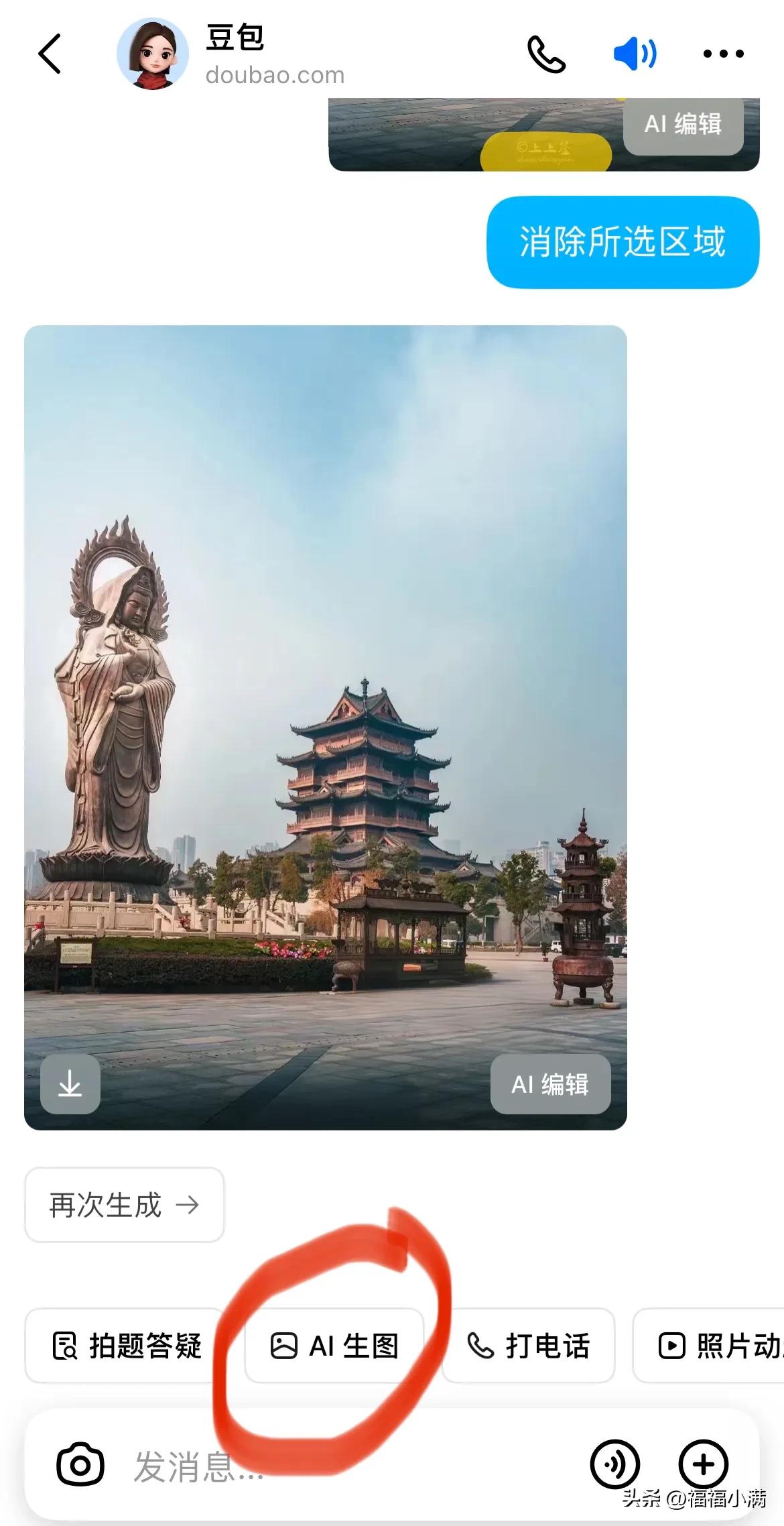Screen dimensions: 784x1526
Task: Select the 拍题答疑 chip
Action: click(125, 1346)
